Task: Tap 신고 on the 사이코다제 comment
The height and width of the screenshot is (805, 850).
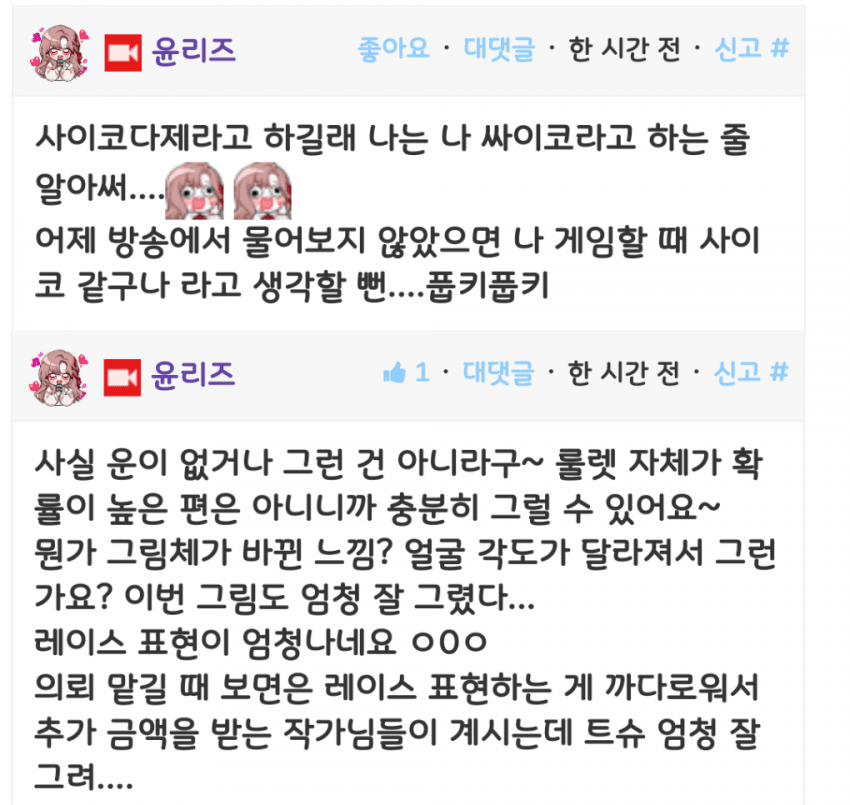Action: tap(738, 50)
